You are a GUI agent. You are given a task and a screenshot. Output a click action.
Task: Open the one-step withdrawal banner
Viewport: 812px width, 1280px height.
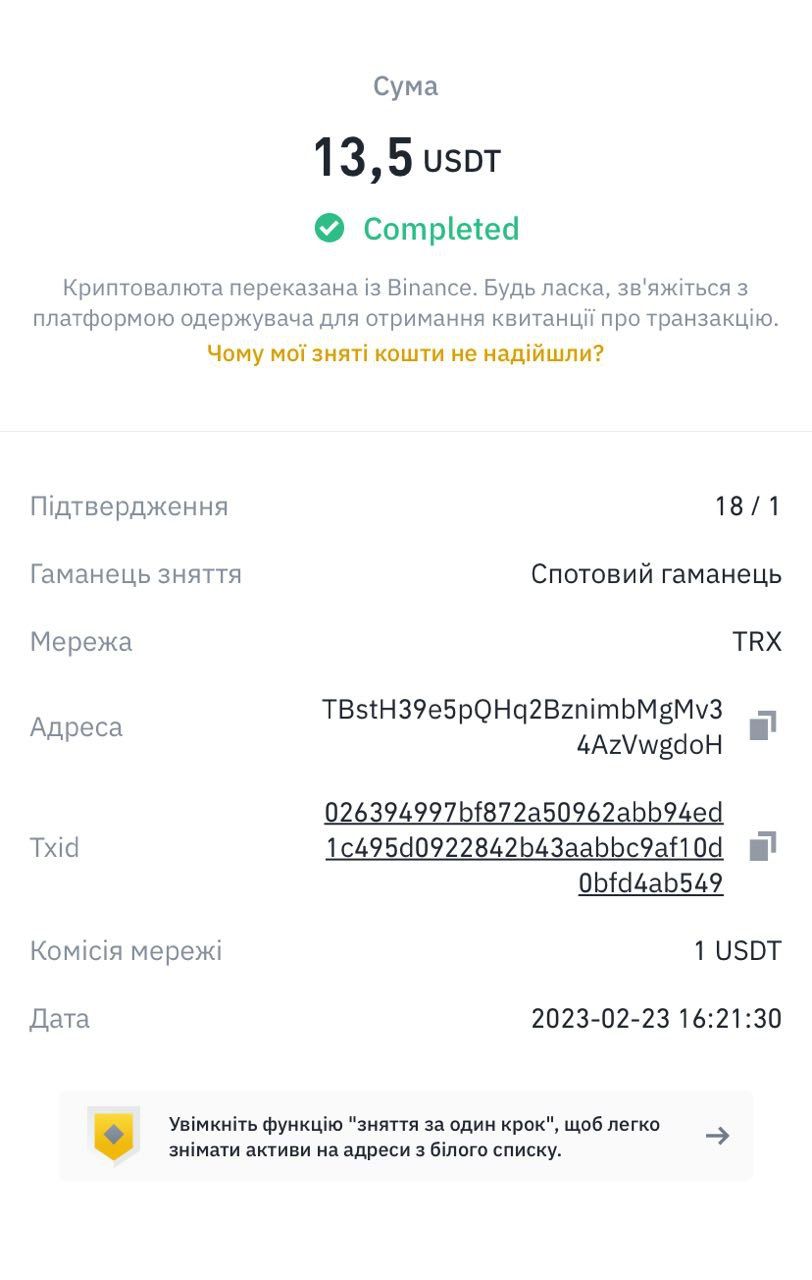tap(405, 1136)
